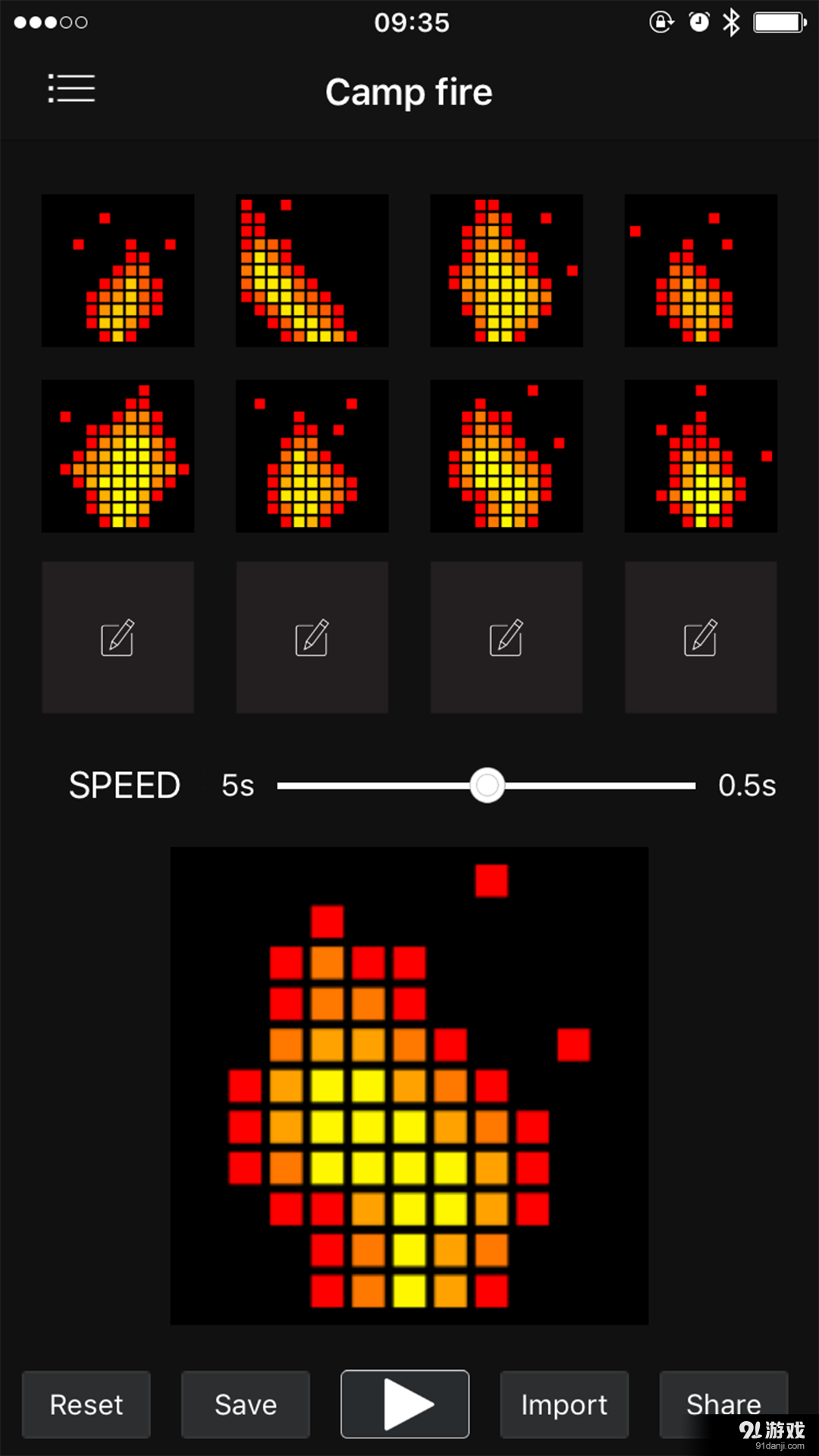Viewport: 819px width, 1456px height.
Task: Select the fourth fire frame thumbnail
Action: tap(700, 271)
